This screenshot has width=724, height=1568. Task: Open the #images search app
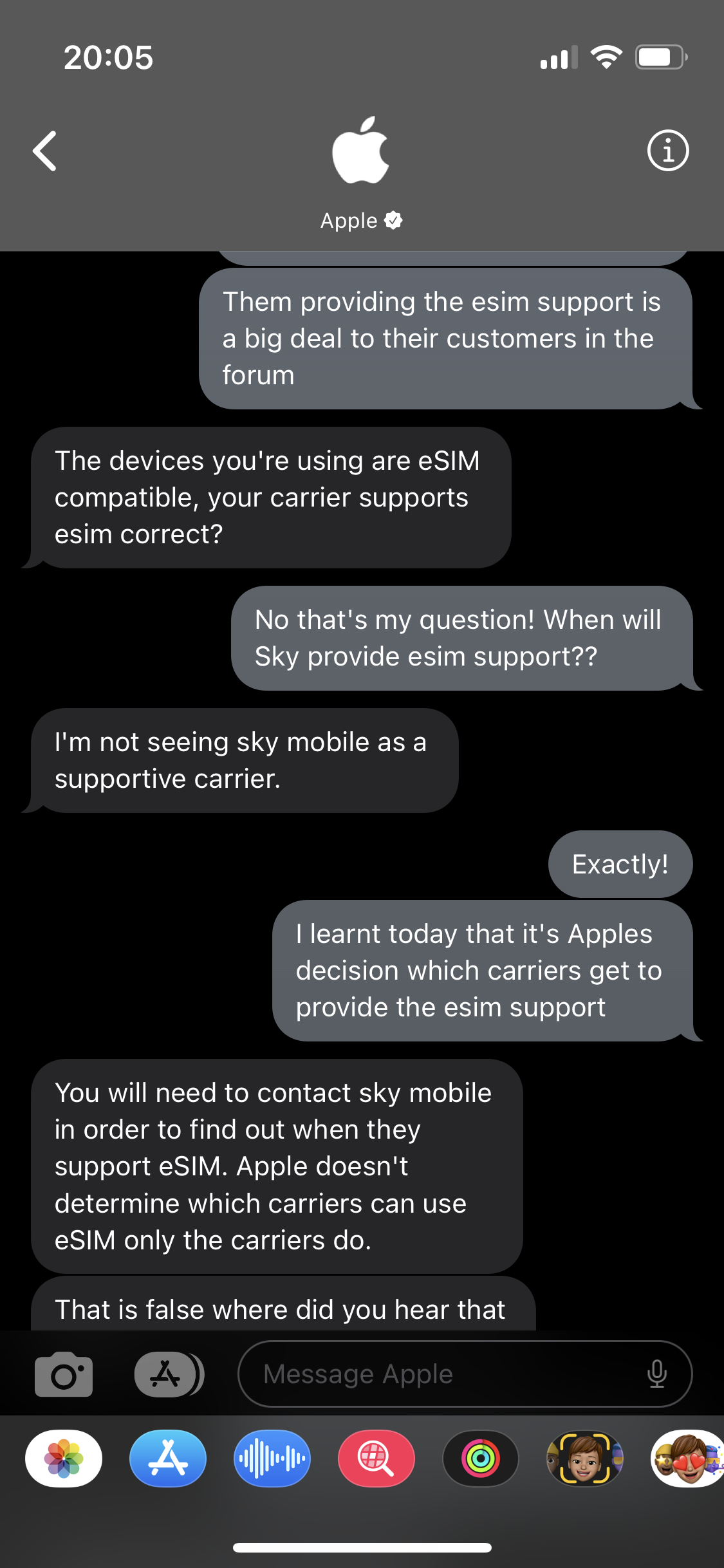click(376, 1459)
